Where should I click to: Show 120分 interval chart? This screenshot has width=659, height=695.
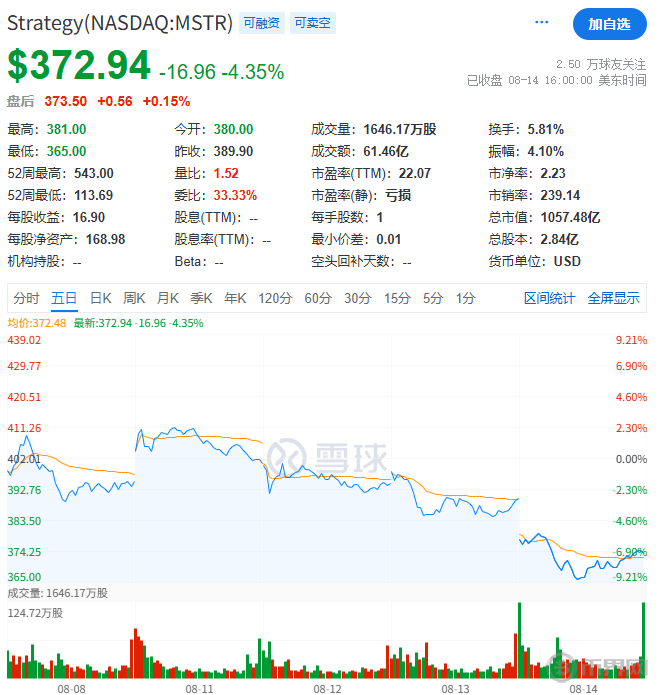[x=274, y=298]
